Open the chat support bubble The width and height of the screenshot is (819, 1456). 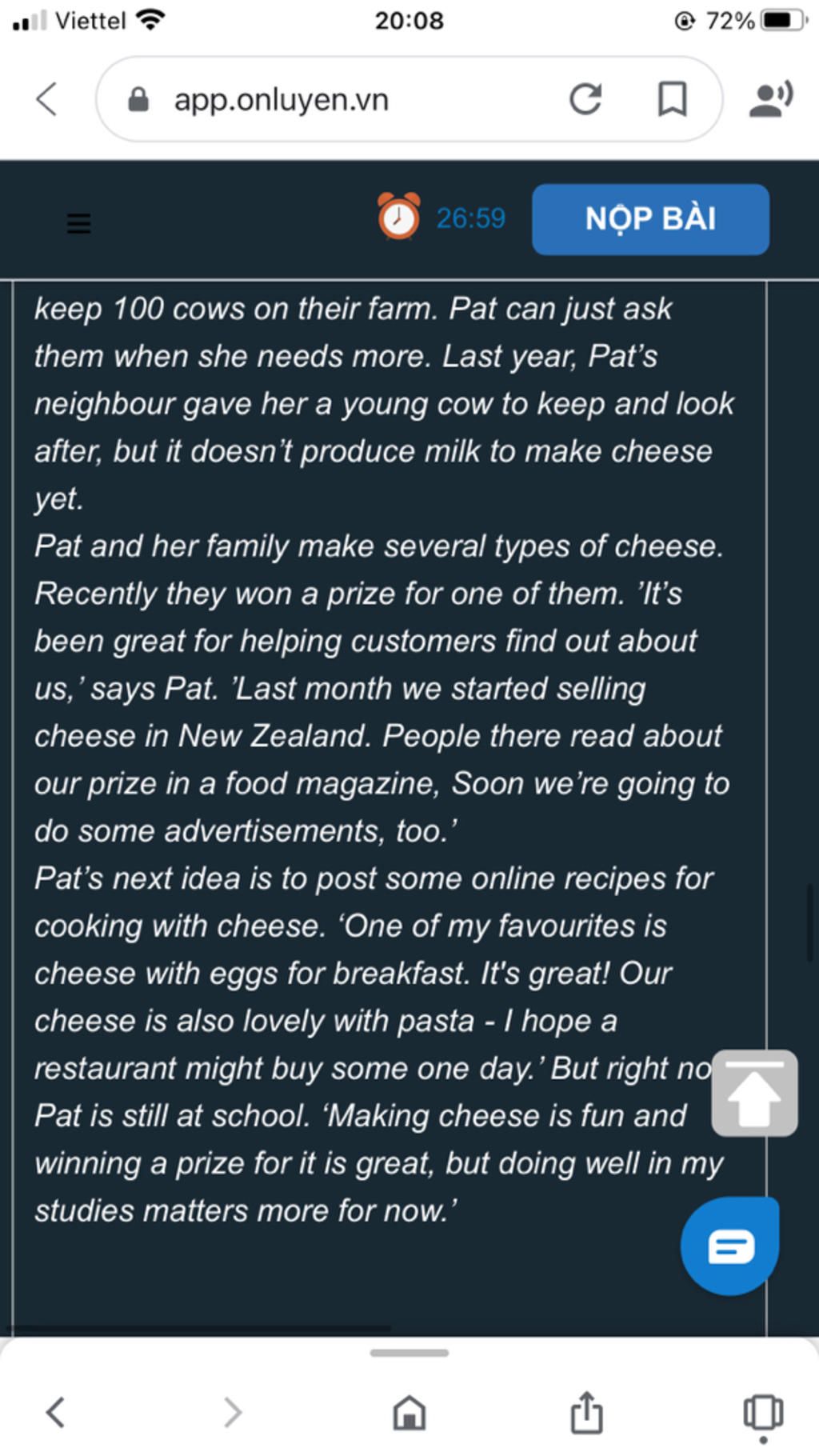[x=729, y=1246]
